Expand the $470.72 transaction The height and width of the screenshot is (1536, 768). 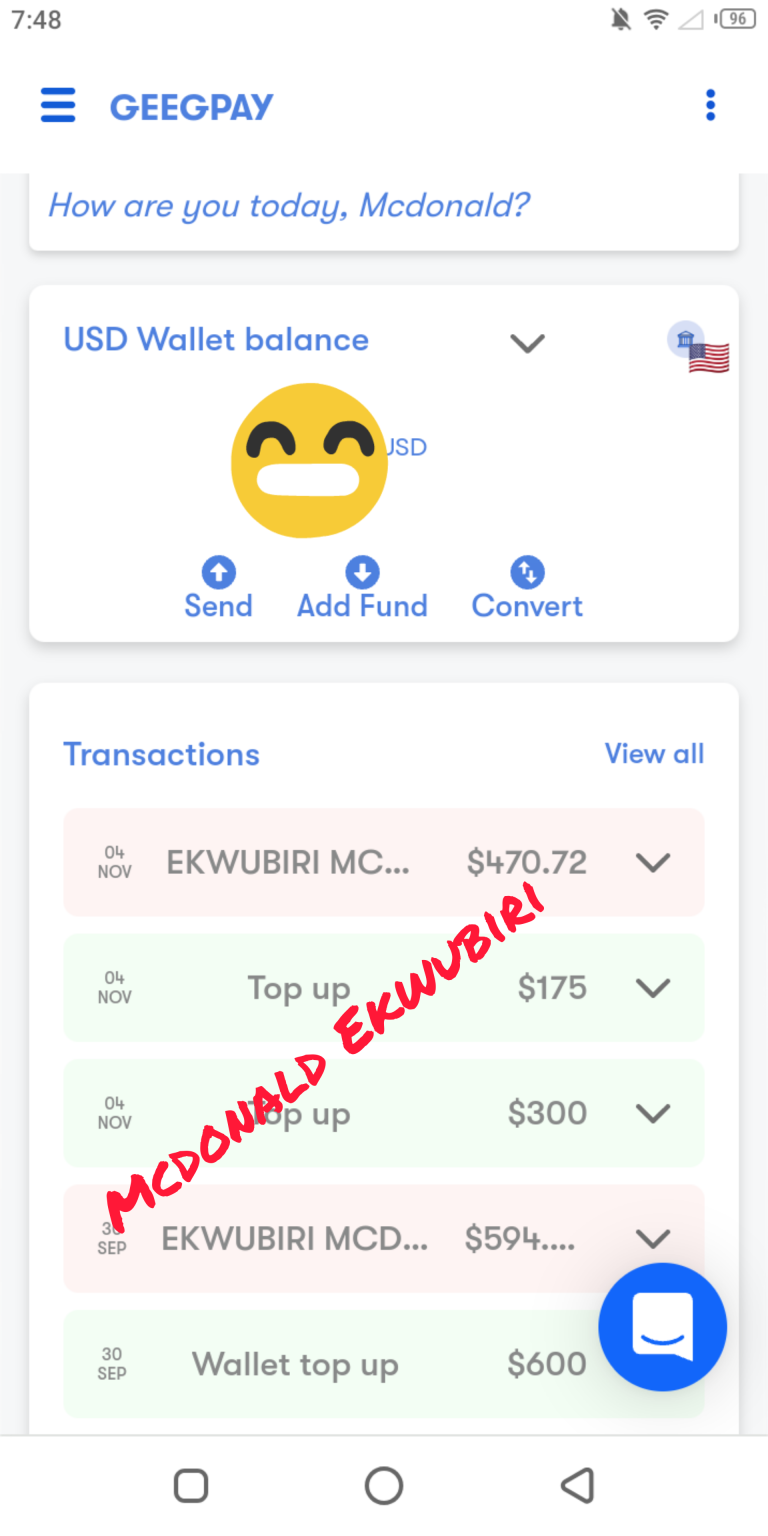tap(653, 862)
